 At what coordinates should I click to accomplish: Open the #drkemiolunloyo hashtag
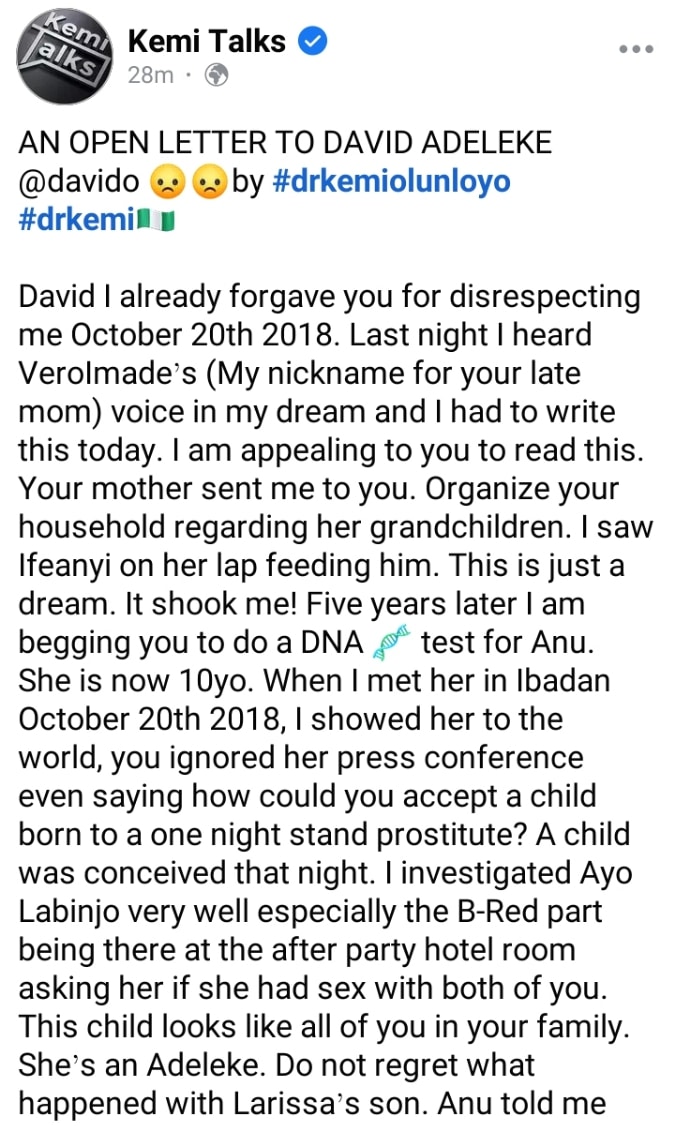tap(391, 182)
